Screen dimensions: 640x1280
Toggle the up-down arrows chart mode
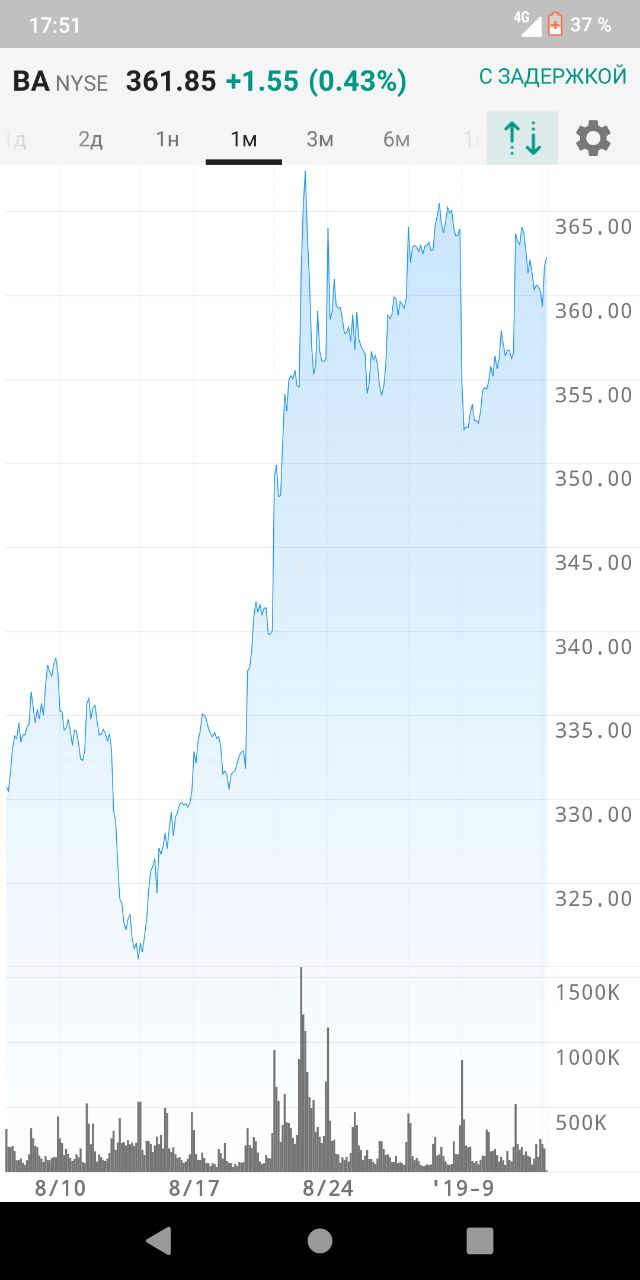pyautogui.click(x=522, y=138)
